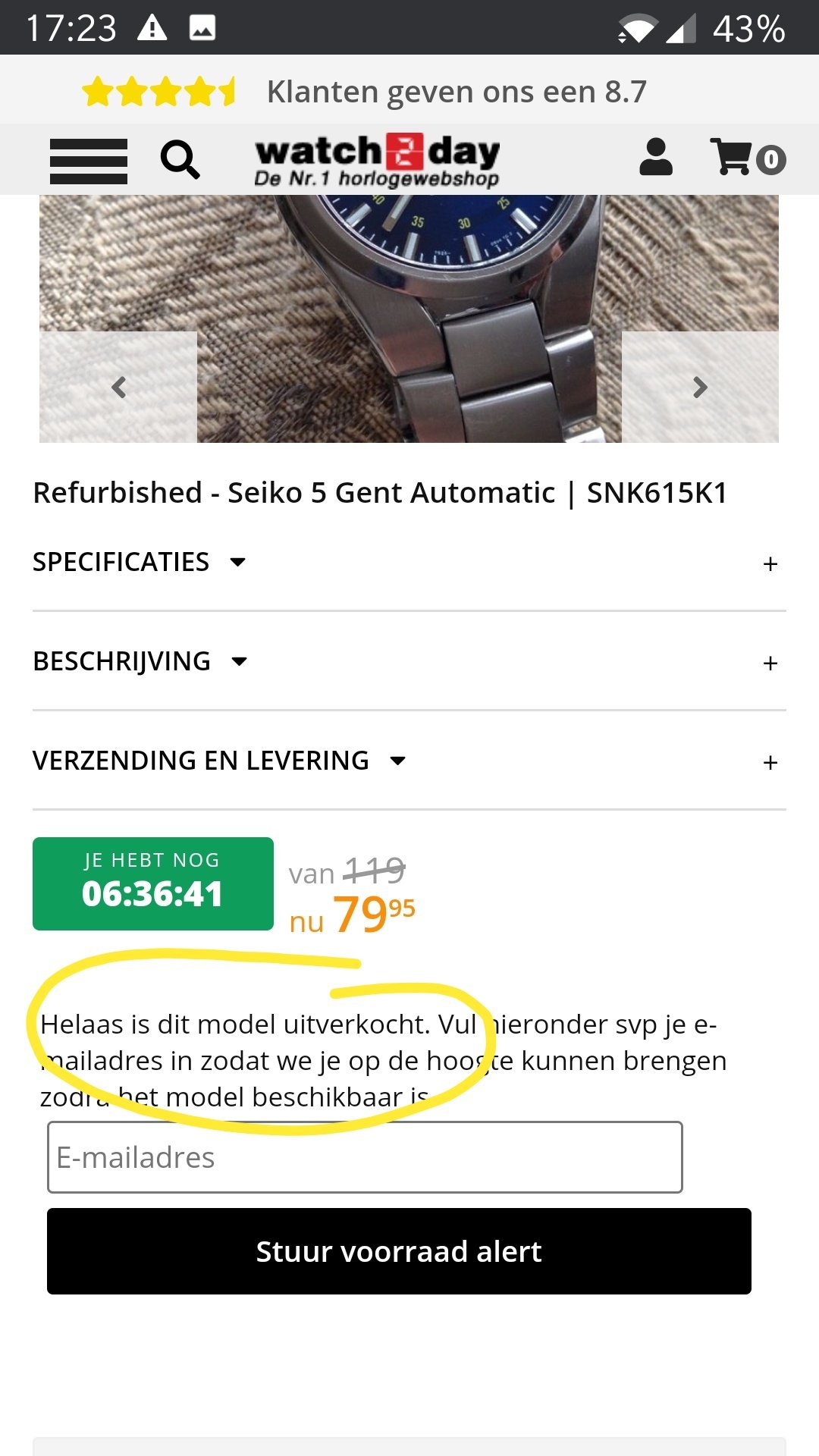
Task: Open the user account icon
Action: click(x=656, y=157)
